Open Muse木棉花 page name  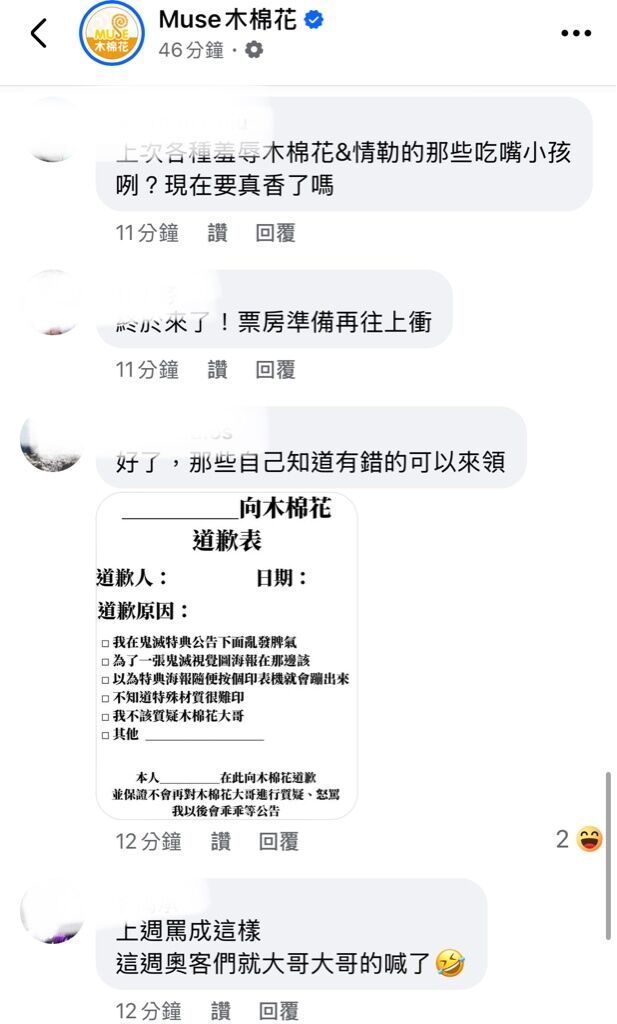click(x=227, y=19)
